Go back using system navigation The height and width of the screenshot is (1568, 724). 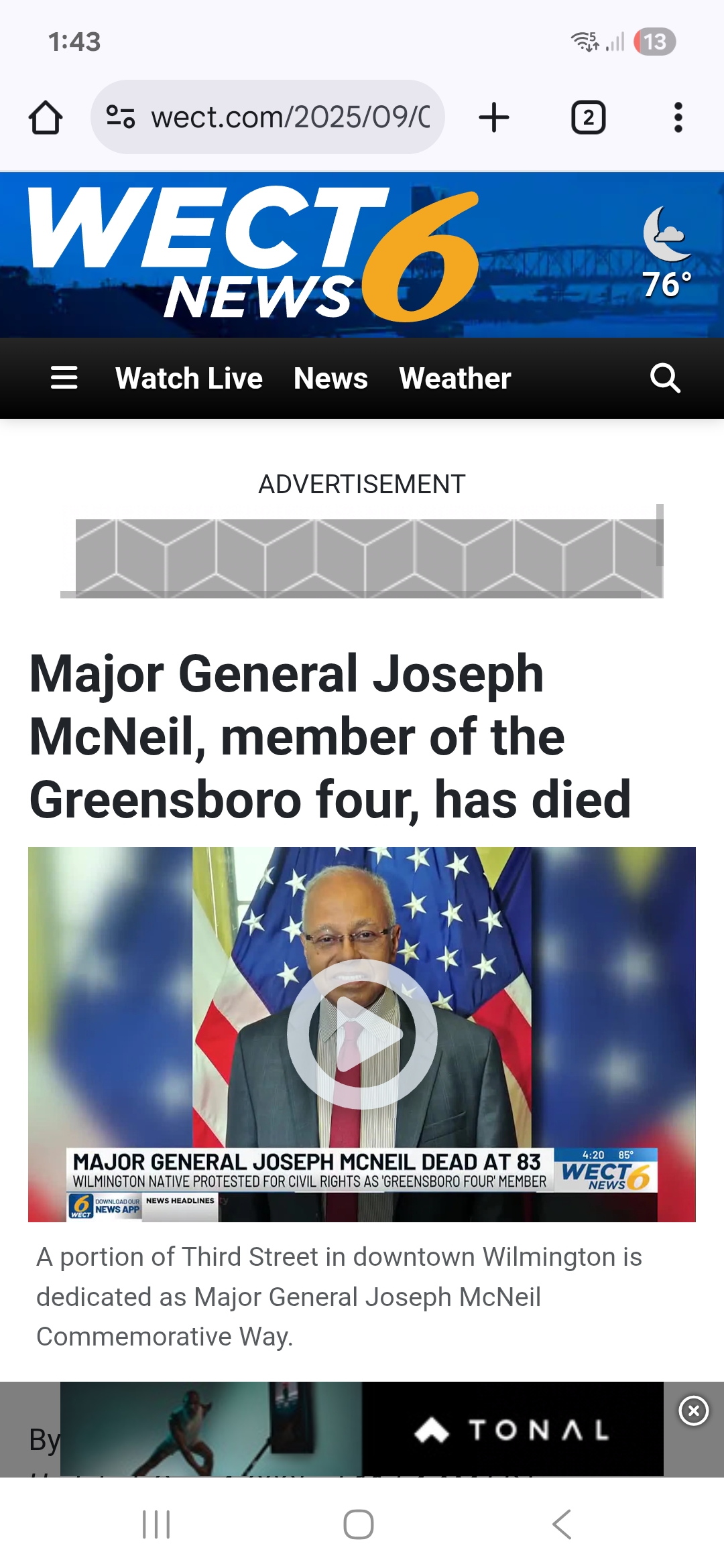[x=562, y=1524]
